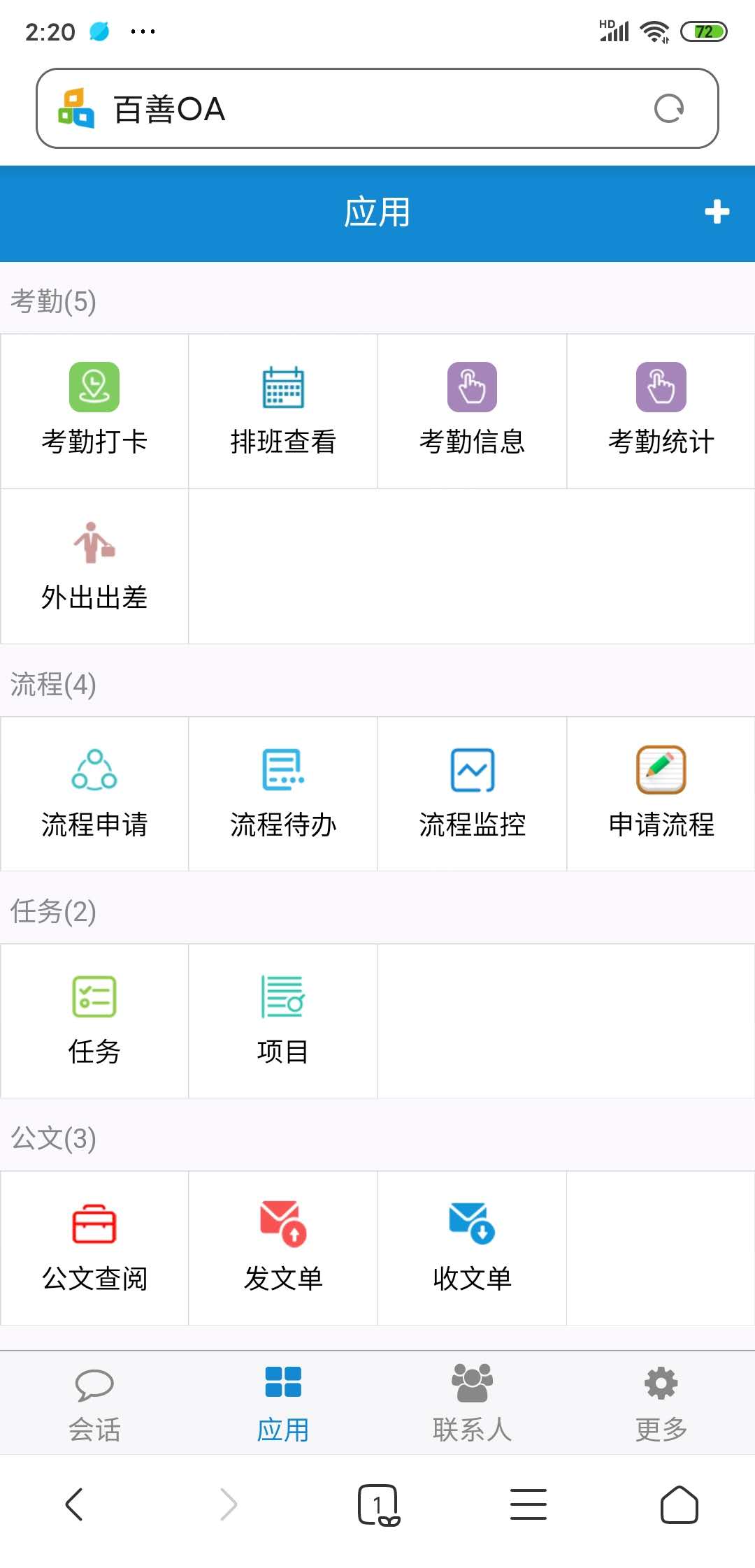Reload the 百善OA page
Image resolution: width=755 pixels, height=1568 pixels.
coord(668,108)
